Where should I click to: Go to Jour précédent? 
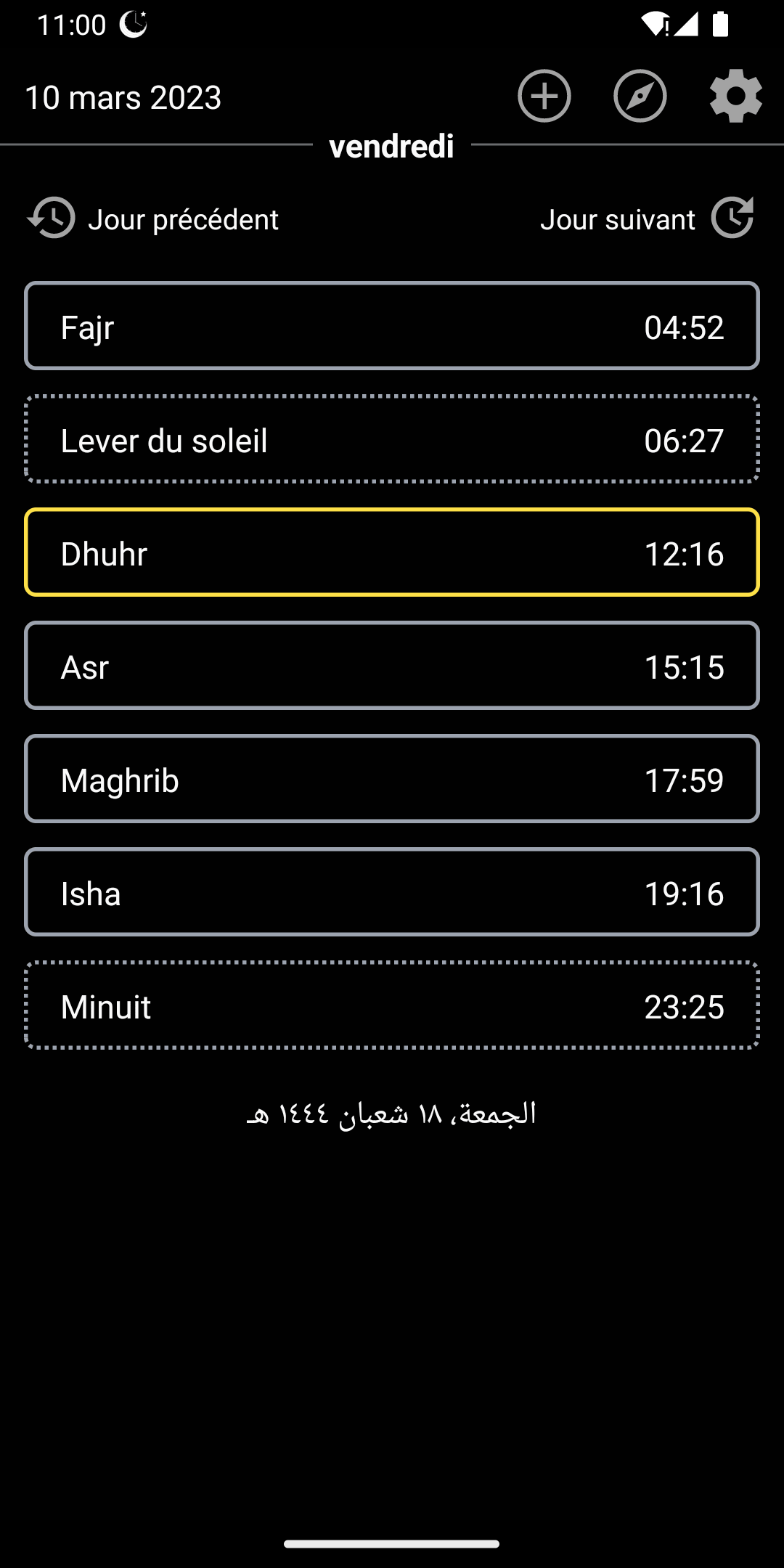(x=154, y=219)
